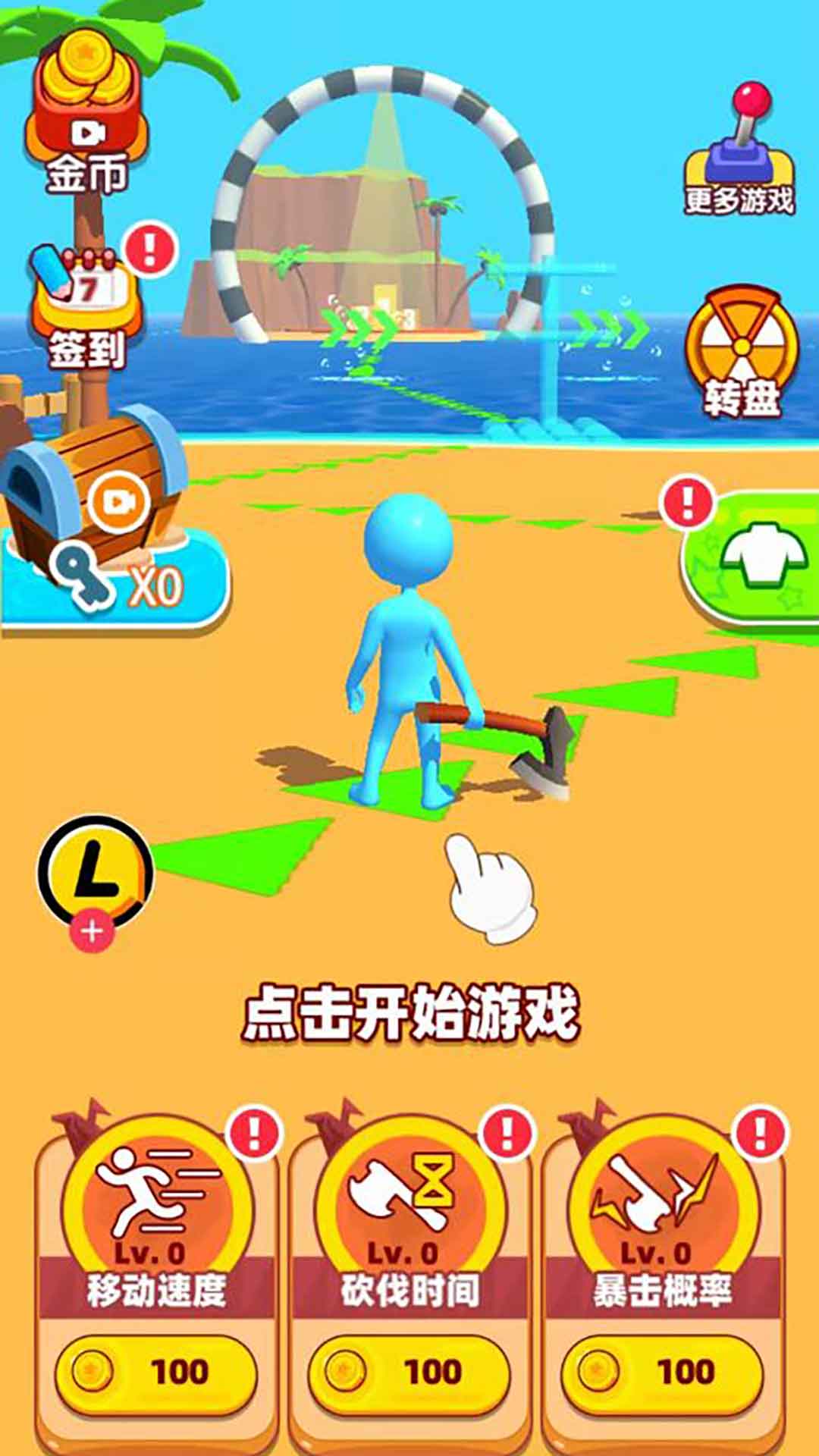
Task: Tap 点击开始游戏 to start playing
Action: pyautogui.click(x=411, y=1012)
